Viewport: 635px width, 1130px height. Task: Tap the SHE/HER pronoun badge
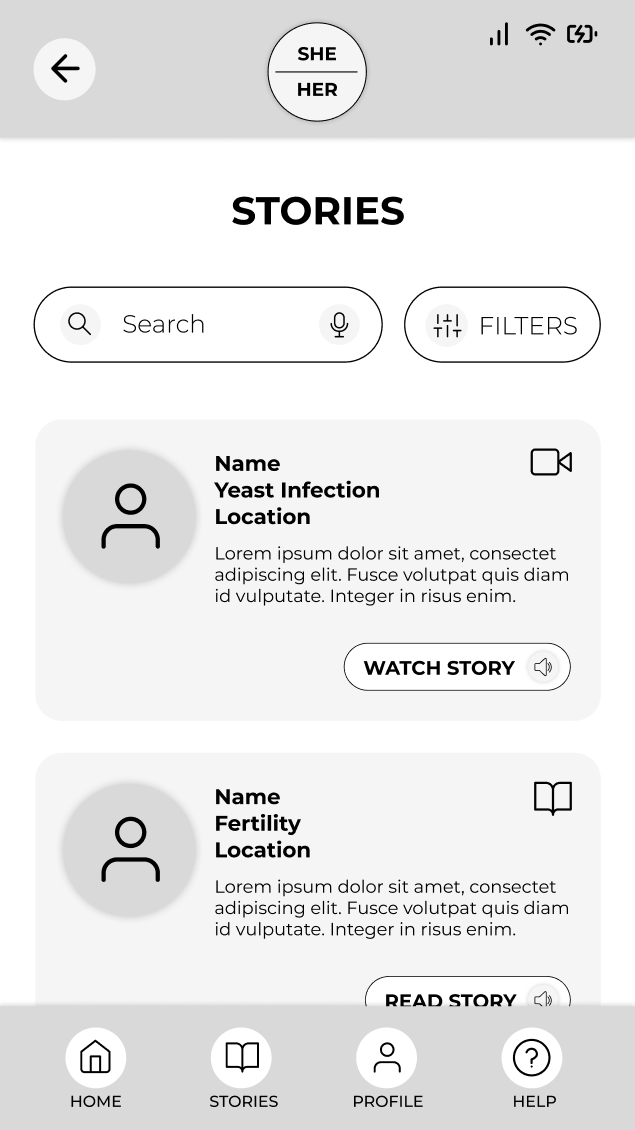coord(317,72)
